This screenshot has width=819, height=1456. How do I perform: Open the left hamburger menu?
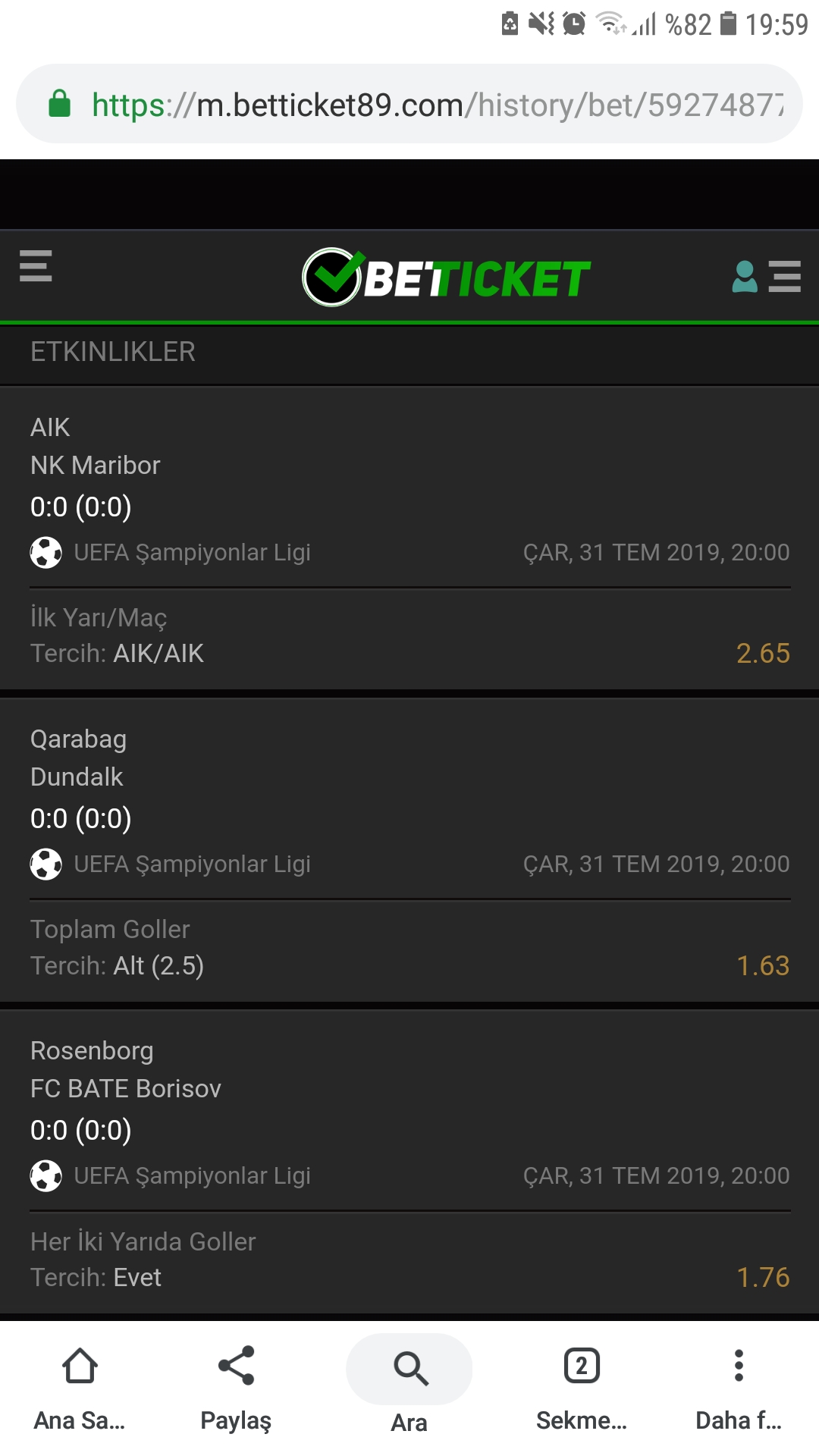36,265
